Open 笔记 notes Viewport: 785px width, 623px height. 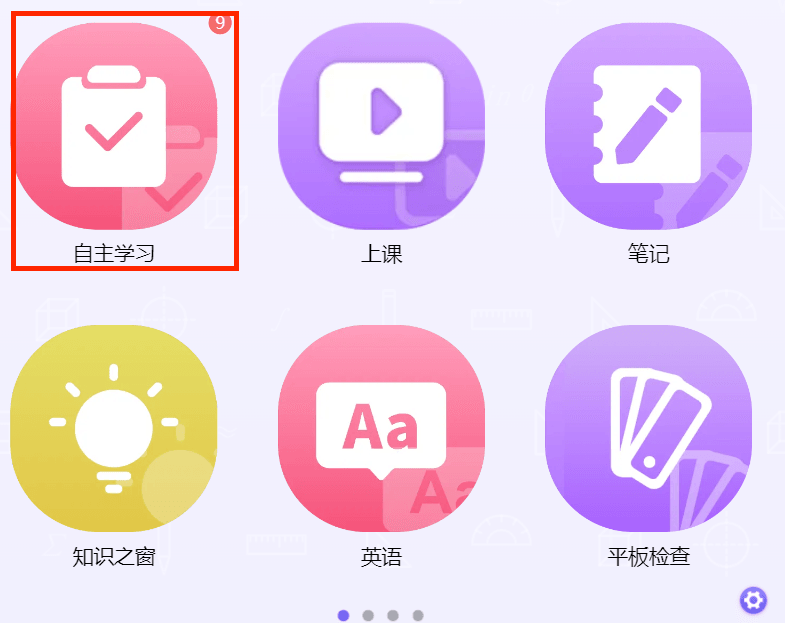click(648, 126)
